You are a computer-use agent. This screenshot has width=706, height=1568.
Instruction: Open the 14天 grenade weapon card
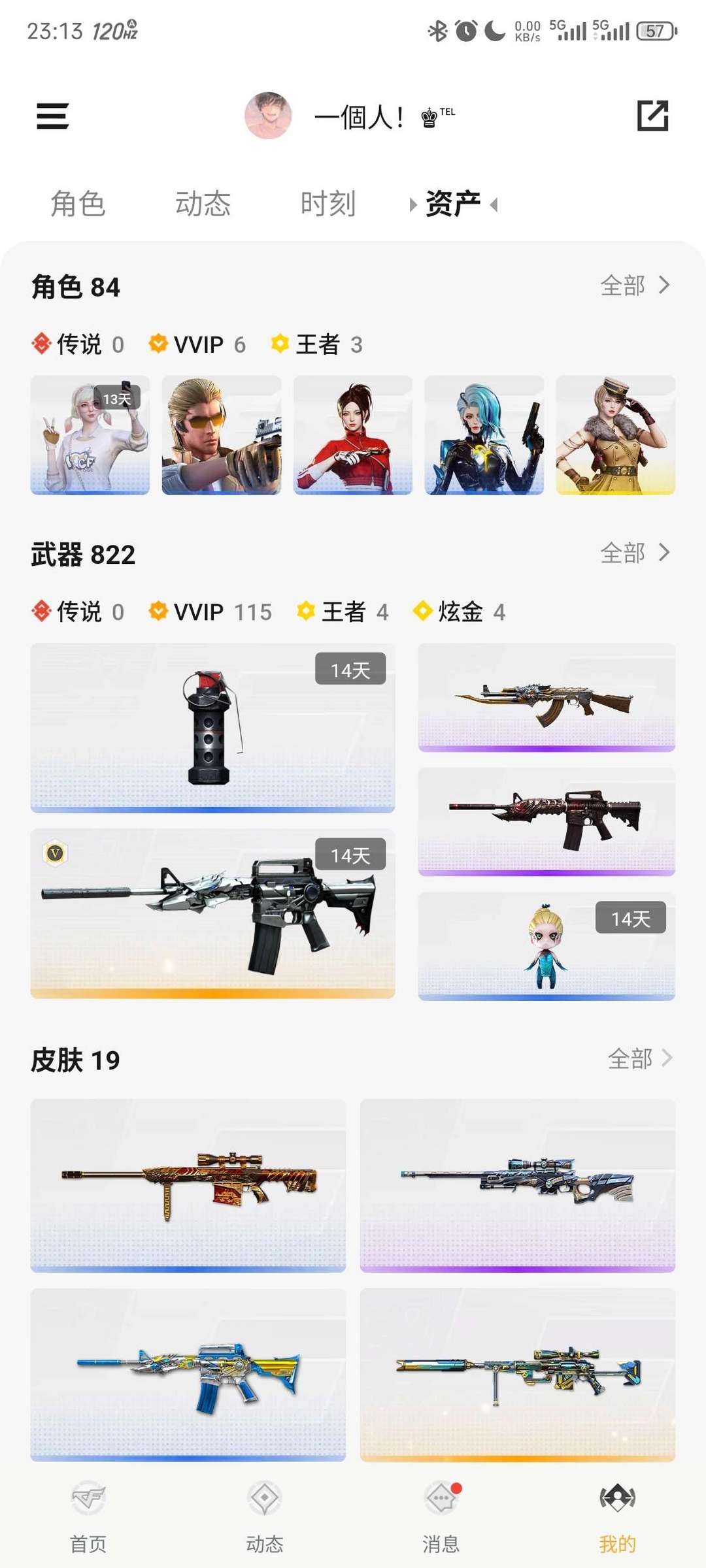(212, 728)
